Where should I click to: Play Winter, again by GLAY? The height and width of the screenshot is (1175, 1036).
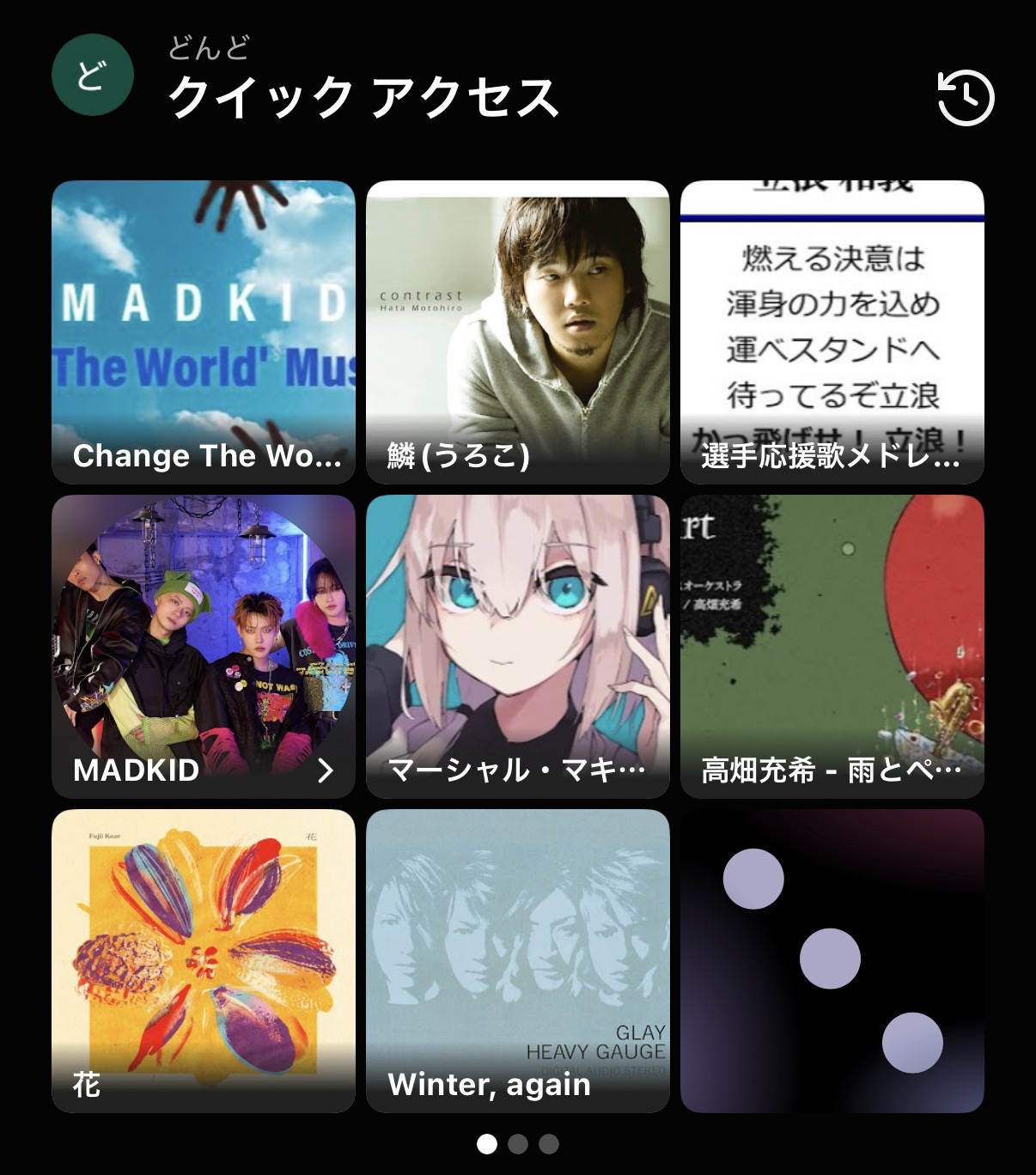(x=517, y=960)
